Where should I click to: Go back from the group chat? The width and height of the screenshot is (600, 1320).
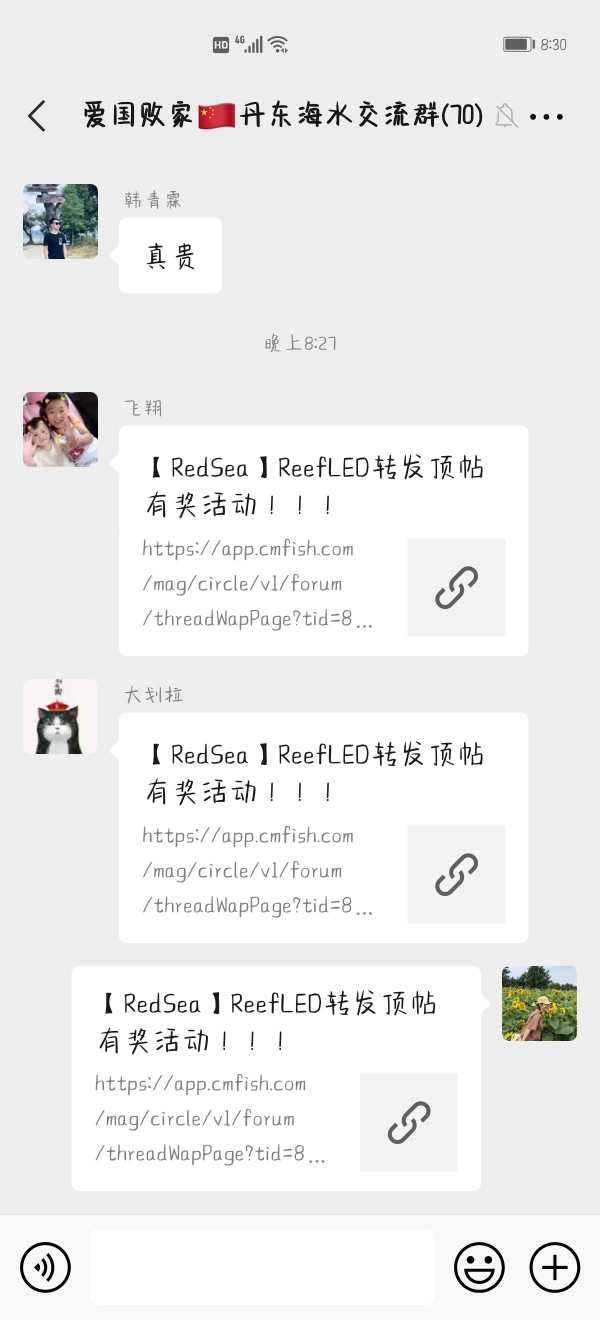tap(37, 116)
